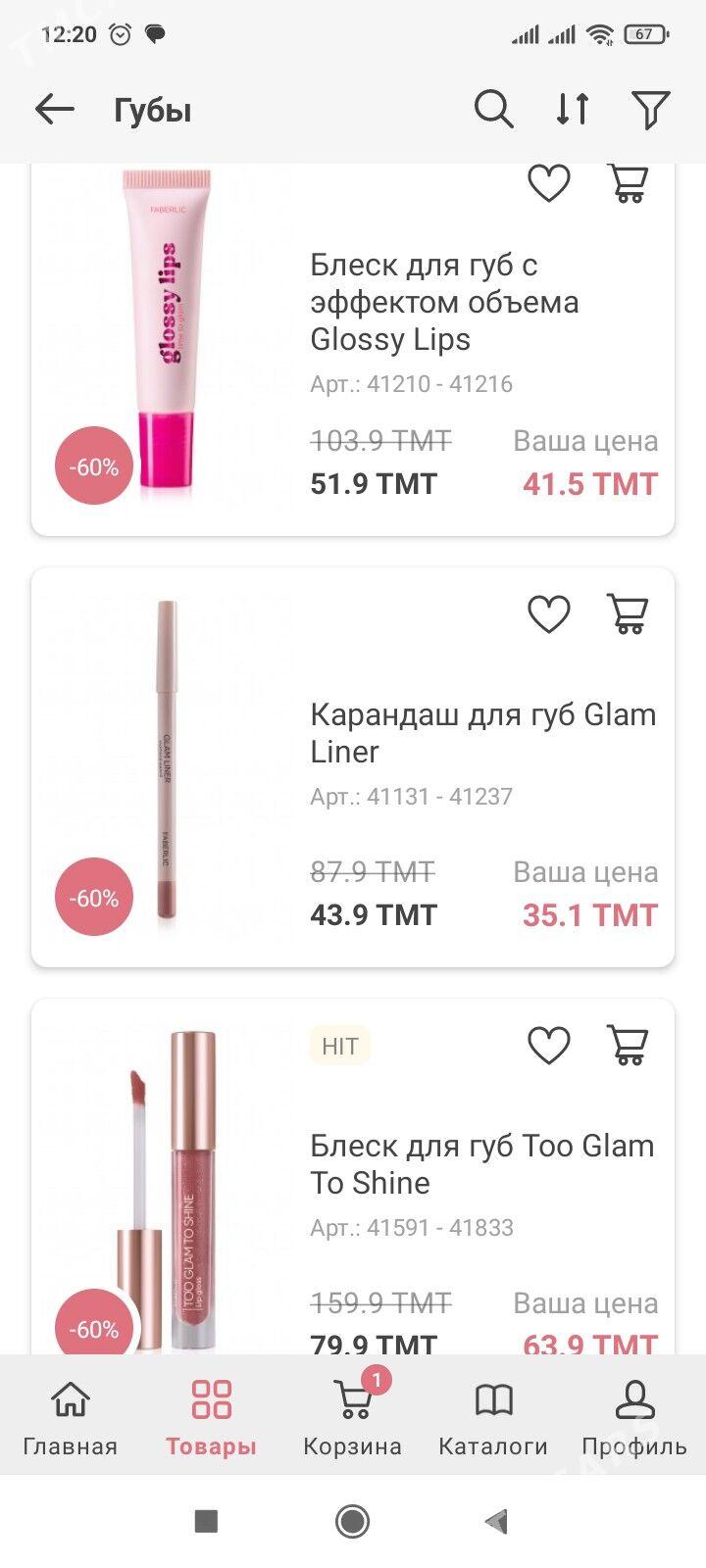Switch to the Главная tab

tap(71, 1416)
